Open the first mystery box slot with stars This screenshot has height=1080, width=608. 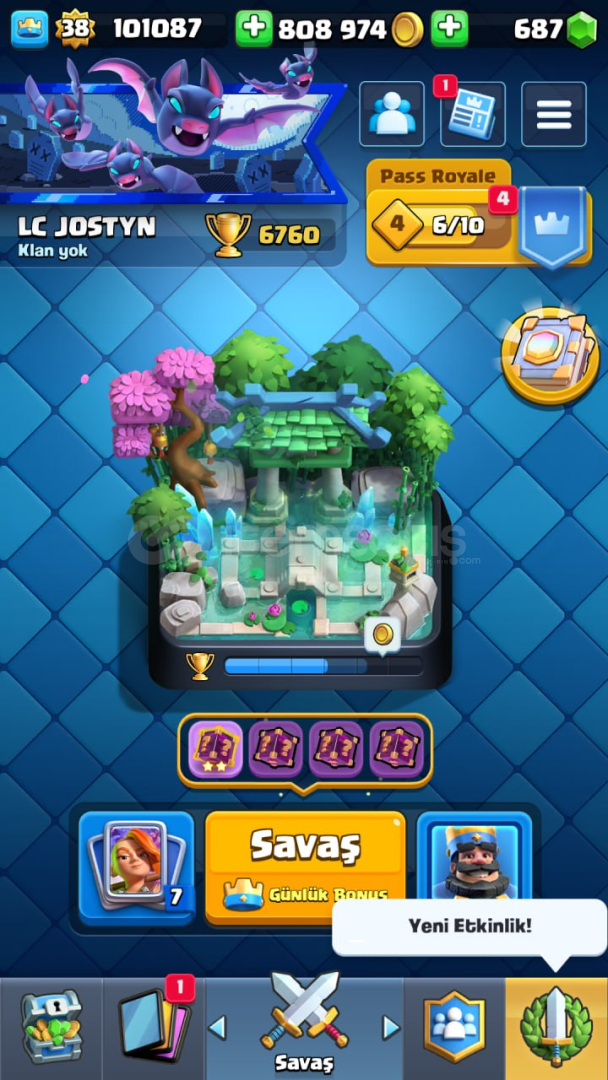(x=215, y=749)
